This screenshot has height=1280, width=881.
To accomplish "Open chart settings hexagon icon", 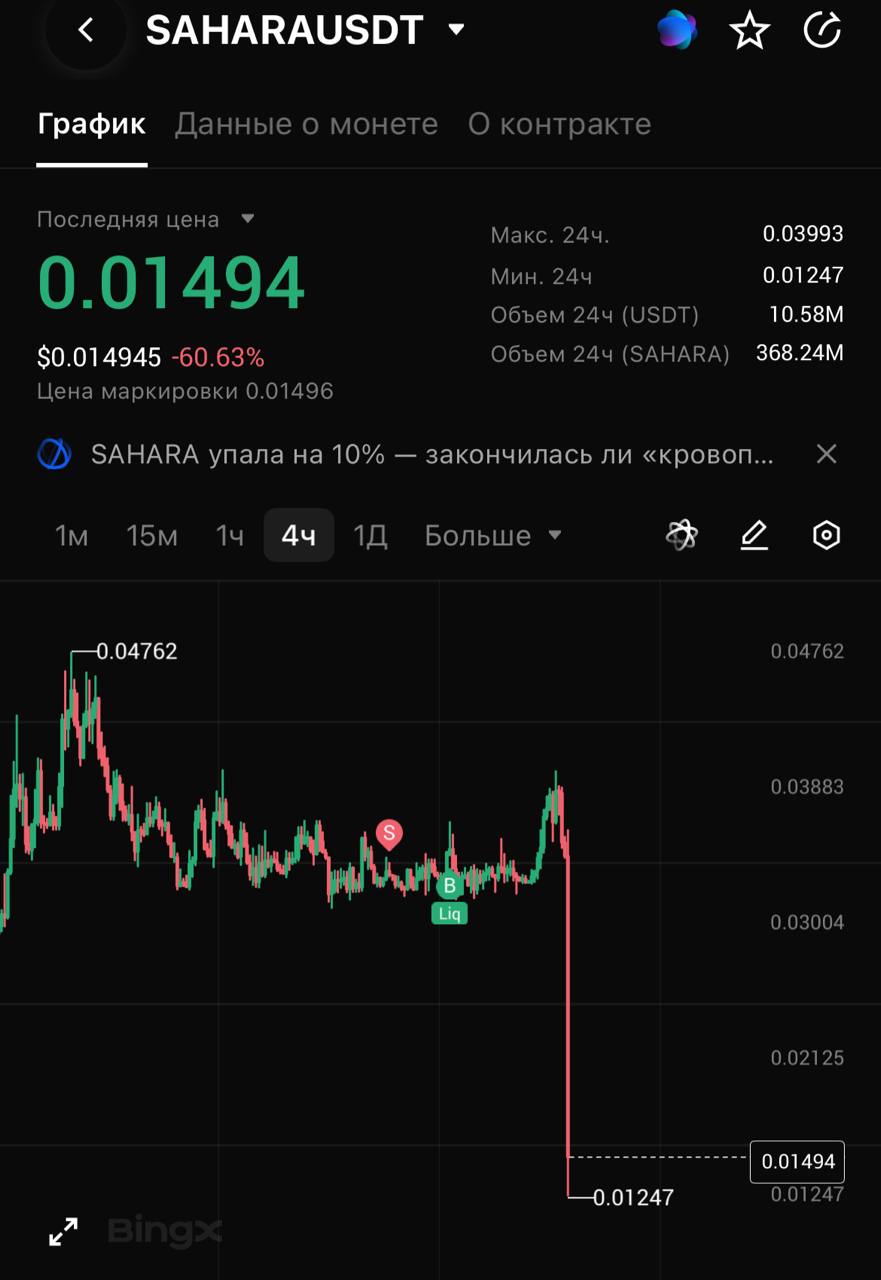I will point(826,535).
